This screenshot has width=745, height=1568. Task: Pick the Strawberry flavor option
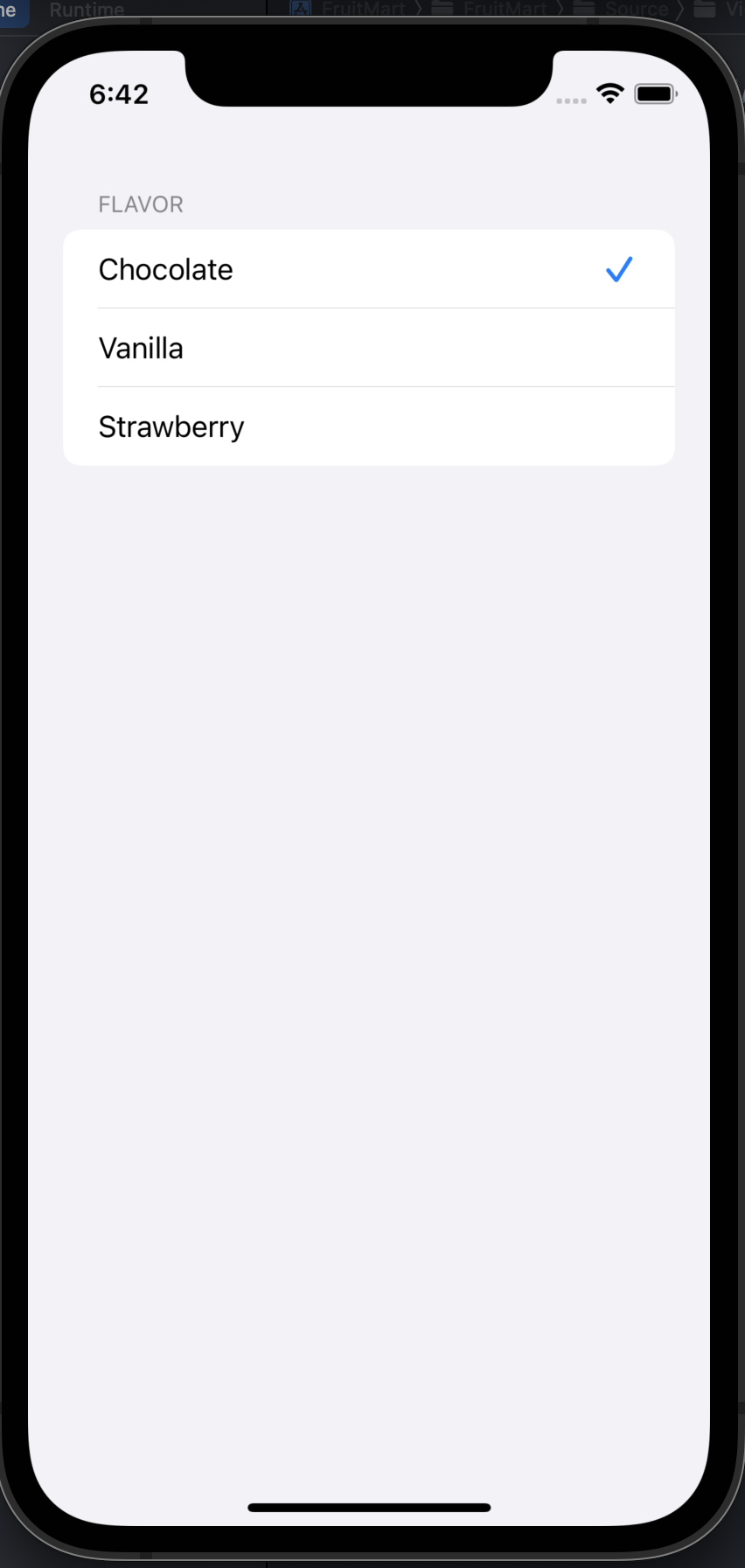(x=368, y=427)
